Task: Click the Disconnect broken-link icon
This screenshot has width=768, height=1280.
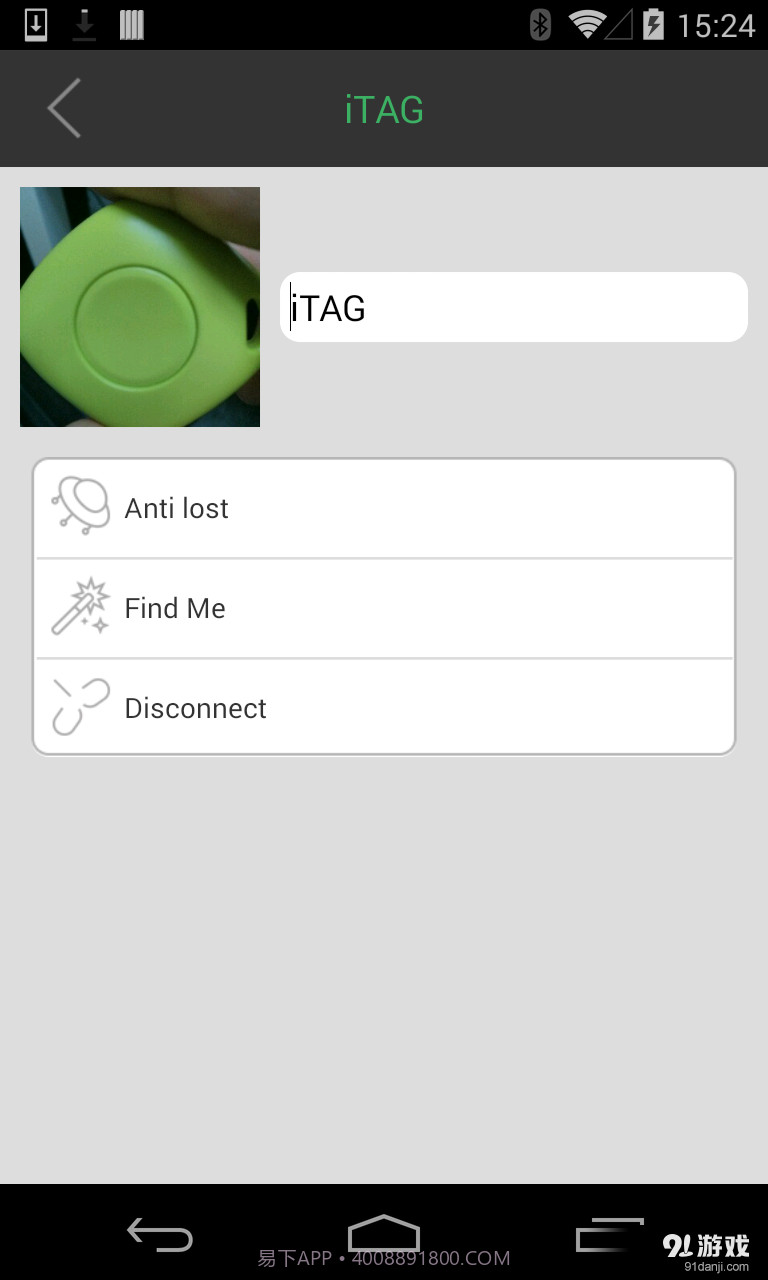Action: (x=79, y=706)
